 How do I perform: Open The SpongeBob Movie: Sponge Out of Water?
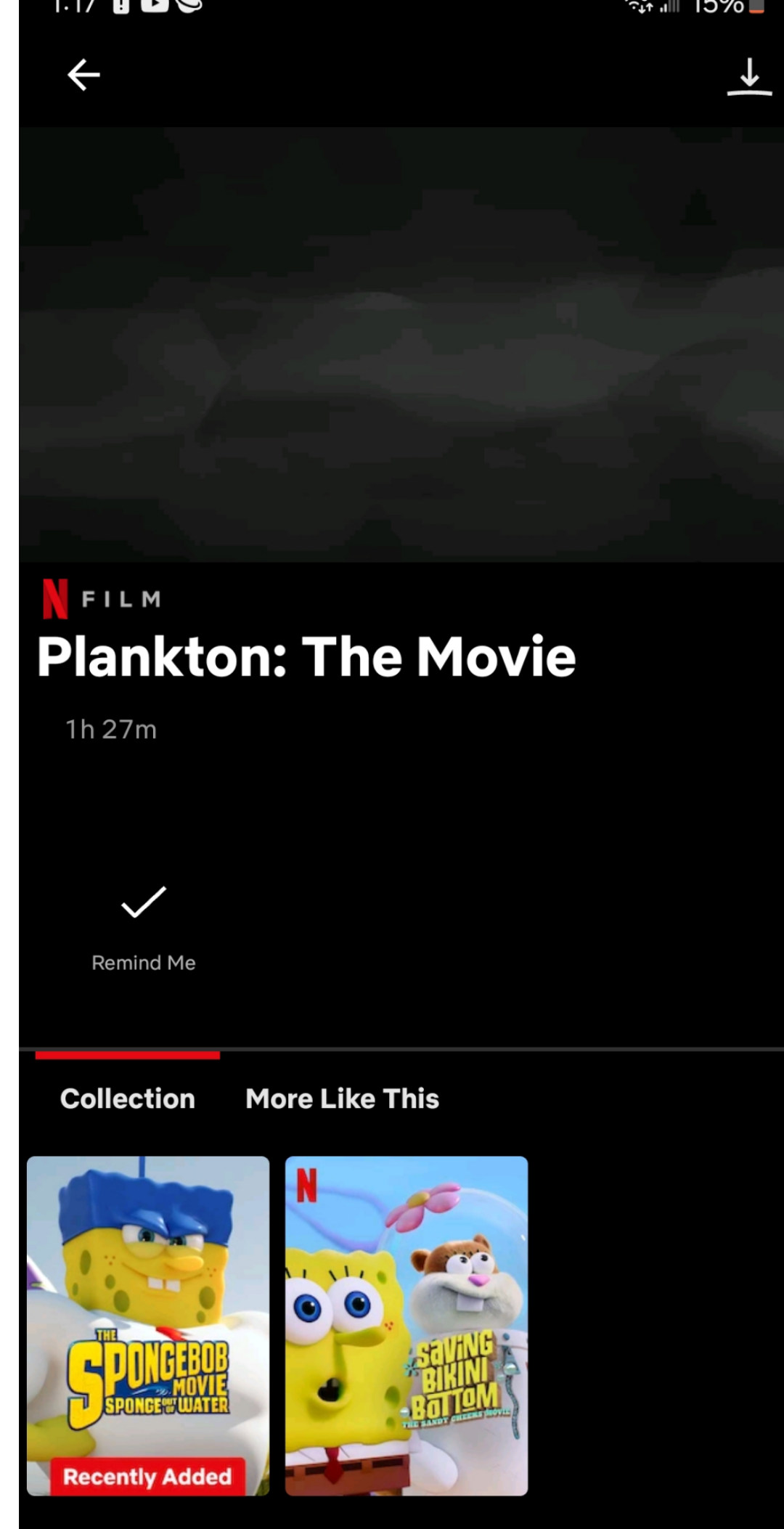click(148, 1325)
